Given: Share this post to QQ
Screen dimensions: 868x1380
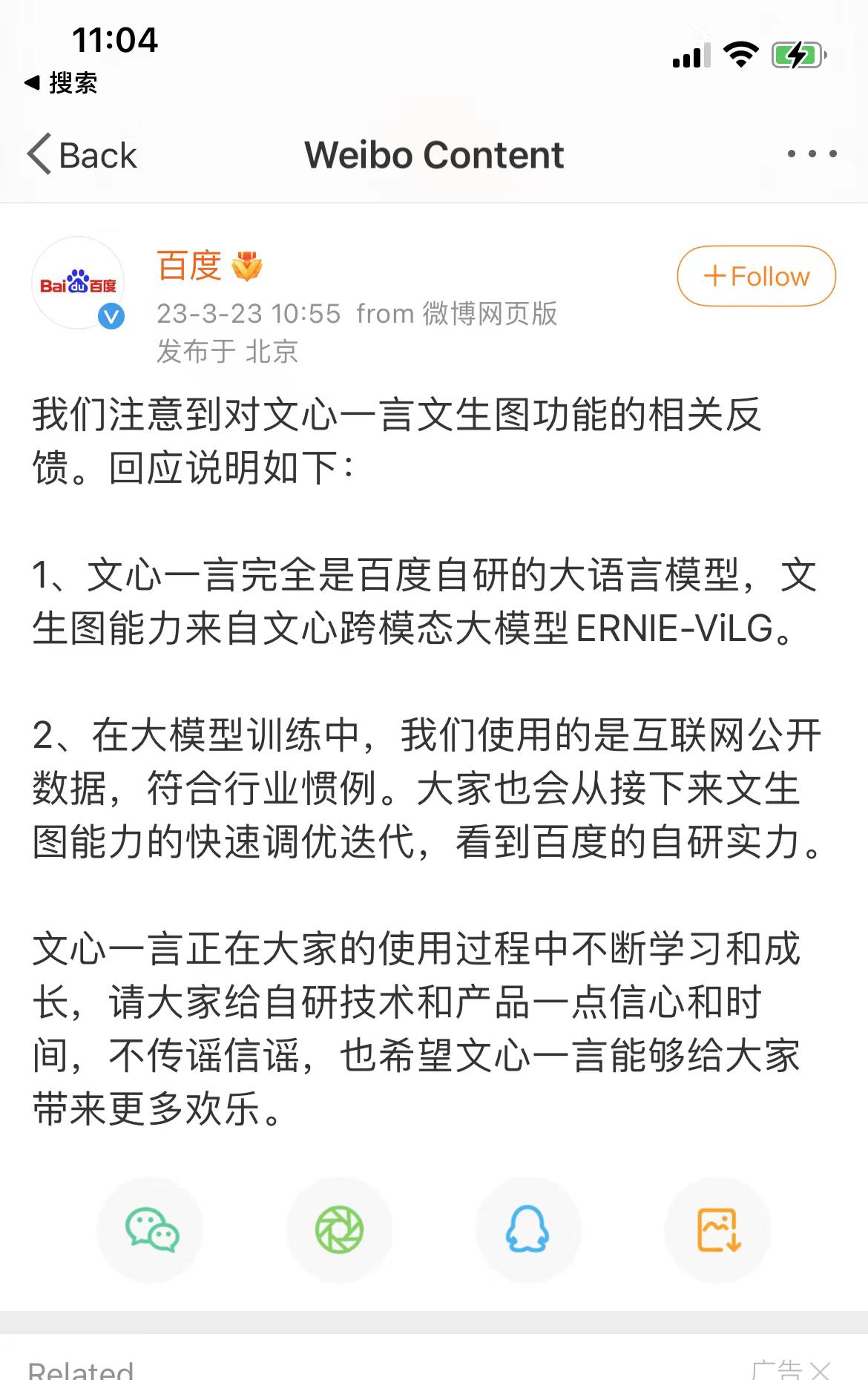Looking at the screenshot, I should point(527,1230).
